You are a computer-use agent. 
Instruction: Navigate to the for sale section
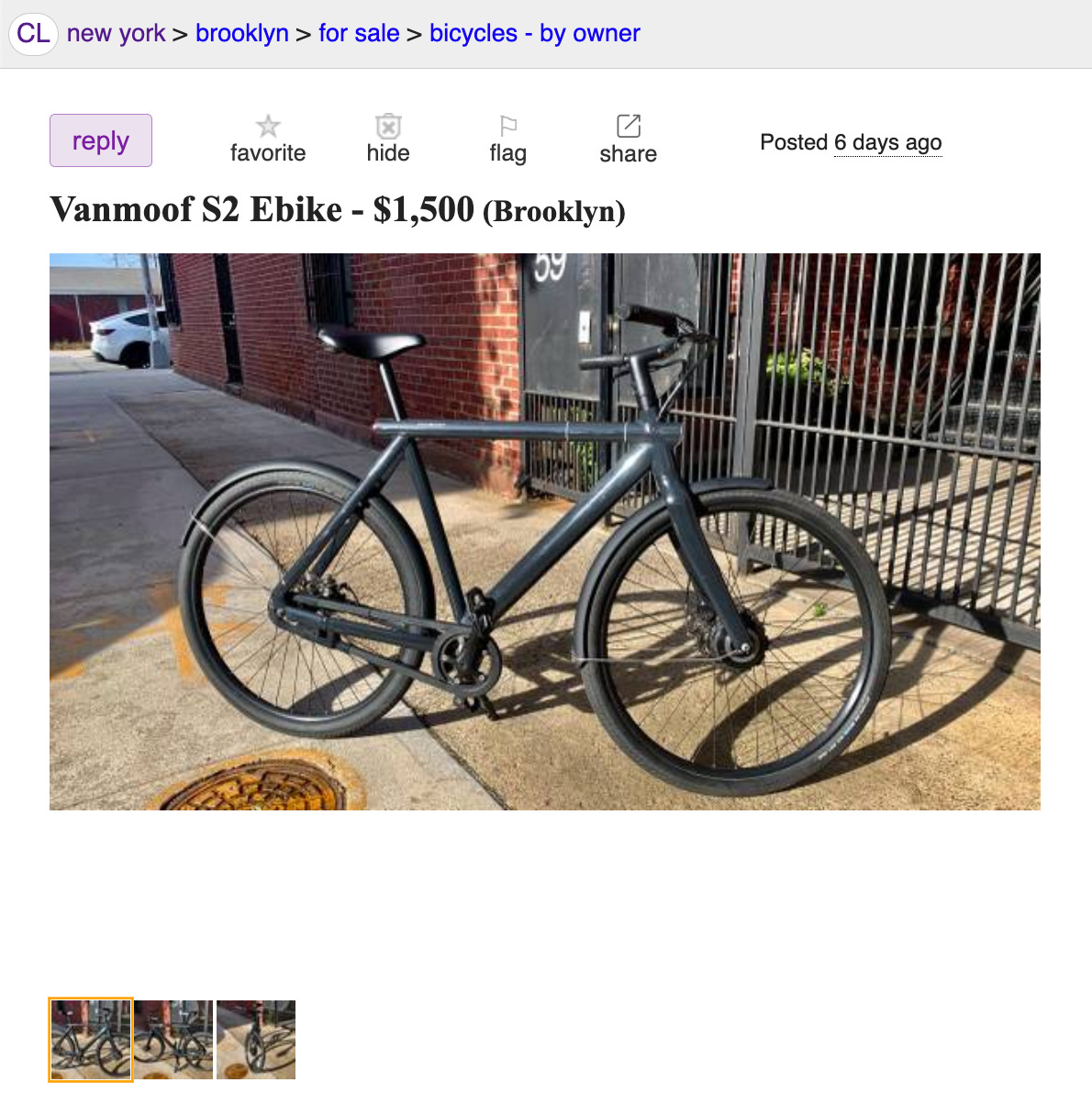point(359,34)
